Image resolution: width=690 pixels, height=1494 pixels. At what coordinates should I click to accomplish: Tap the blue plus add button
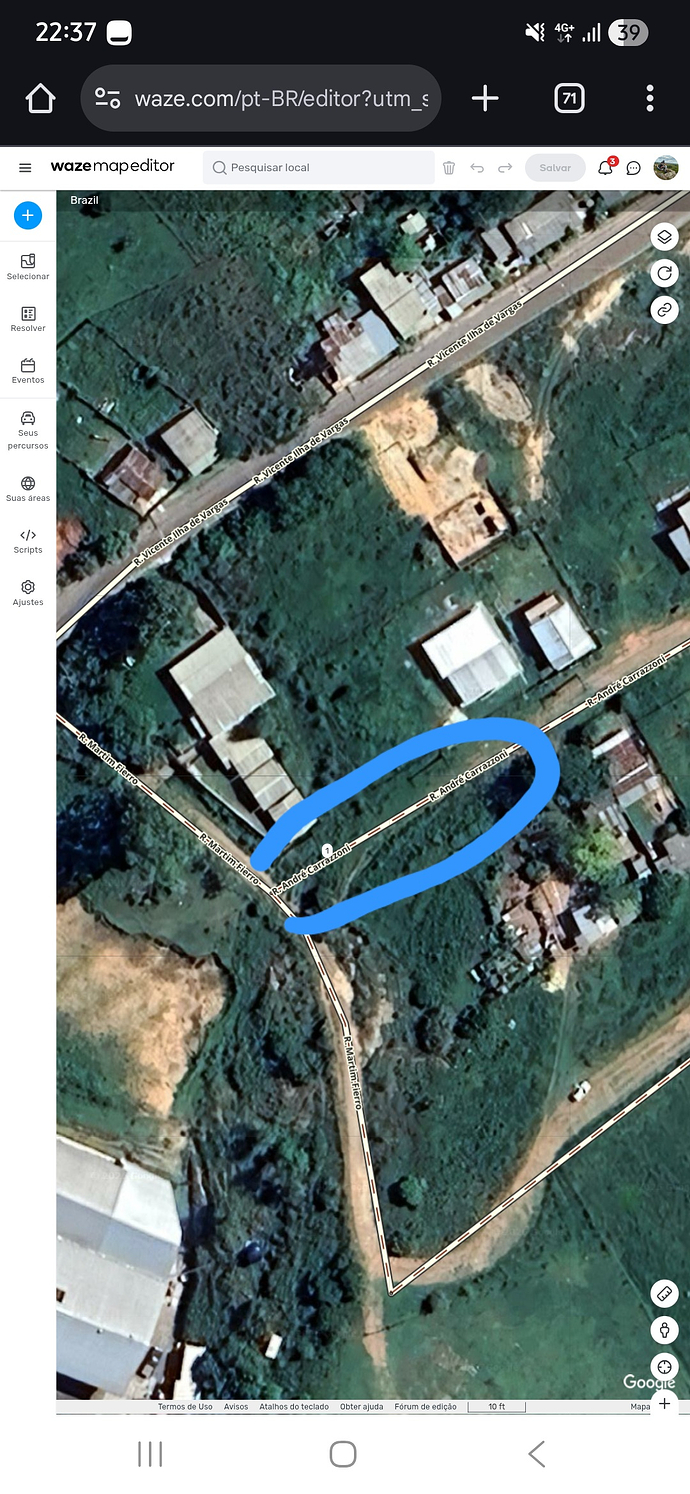click(x=28, y=215)
